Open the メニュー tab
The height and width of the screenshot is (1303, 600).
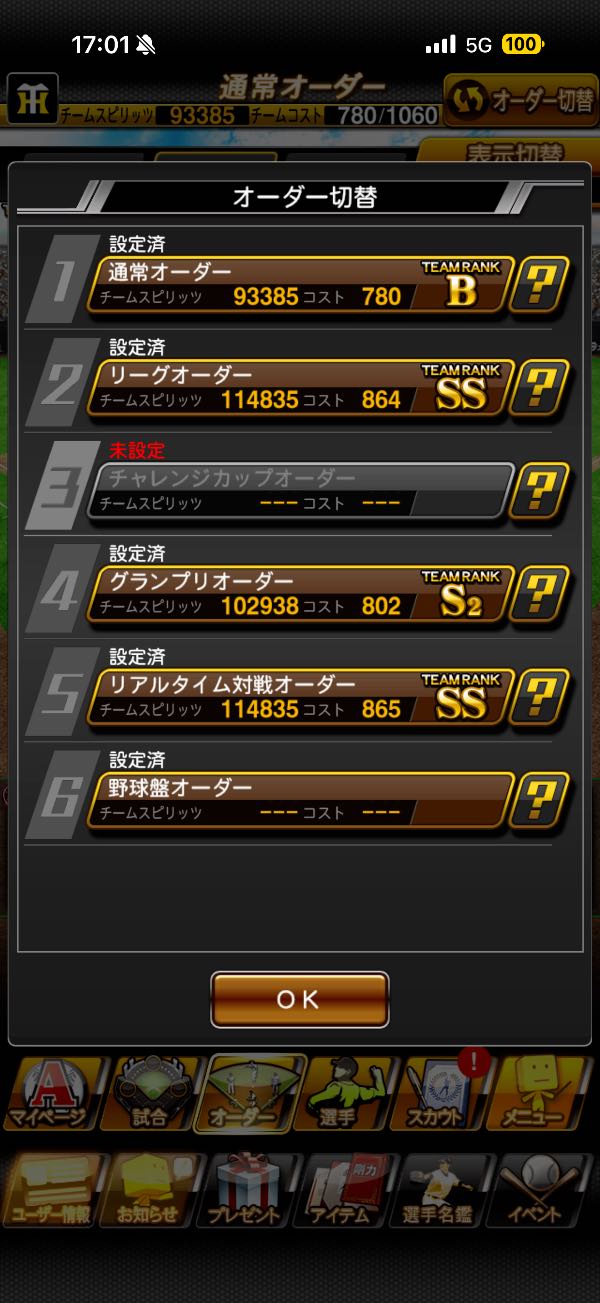[x=545, y=1093]
